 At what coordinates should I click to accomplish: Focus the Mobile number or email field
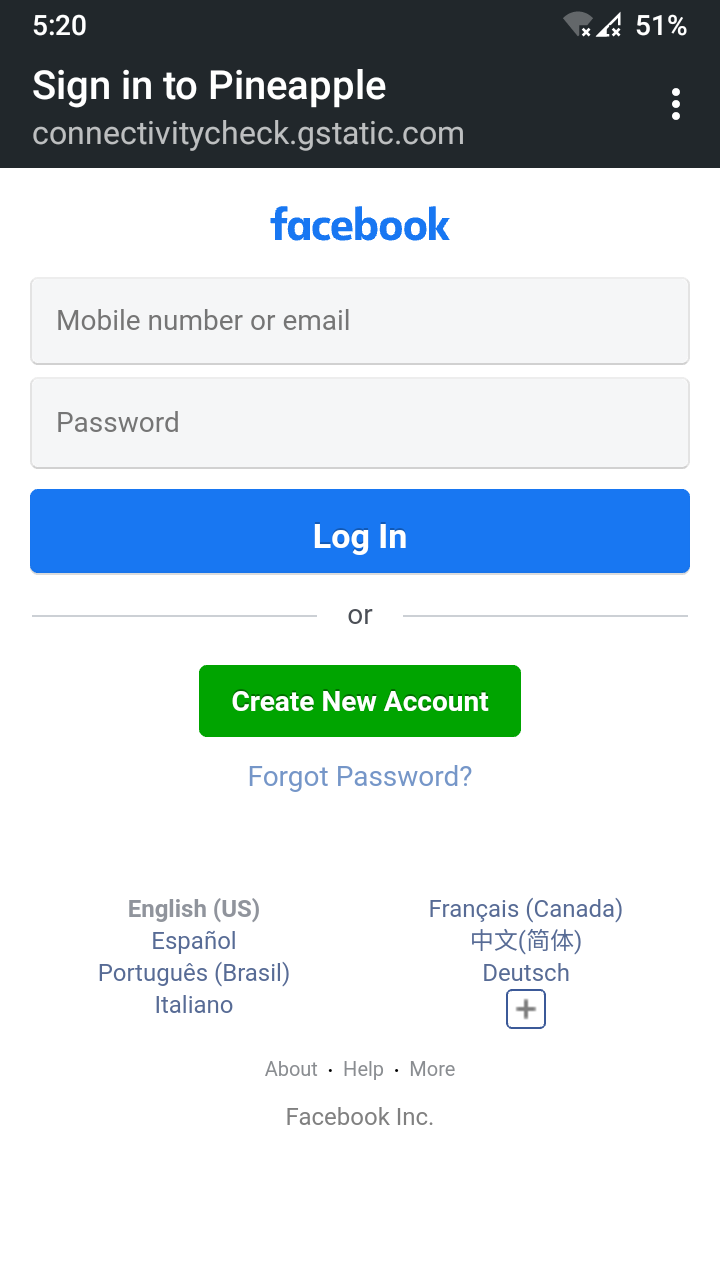tap(360, 321)
